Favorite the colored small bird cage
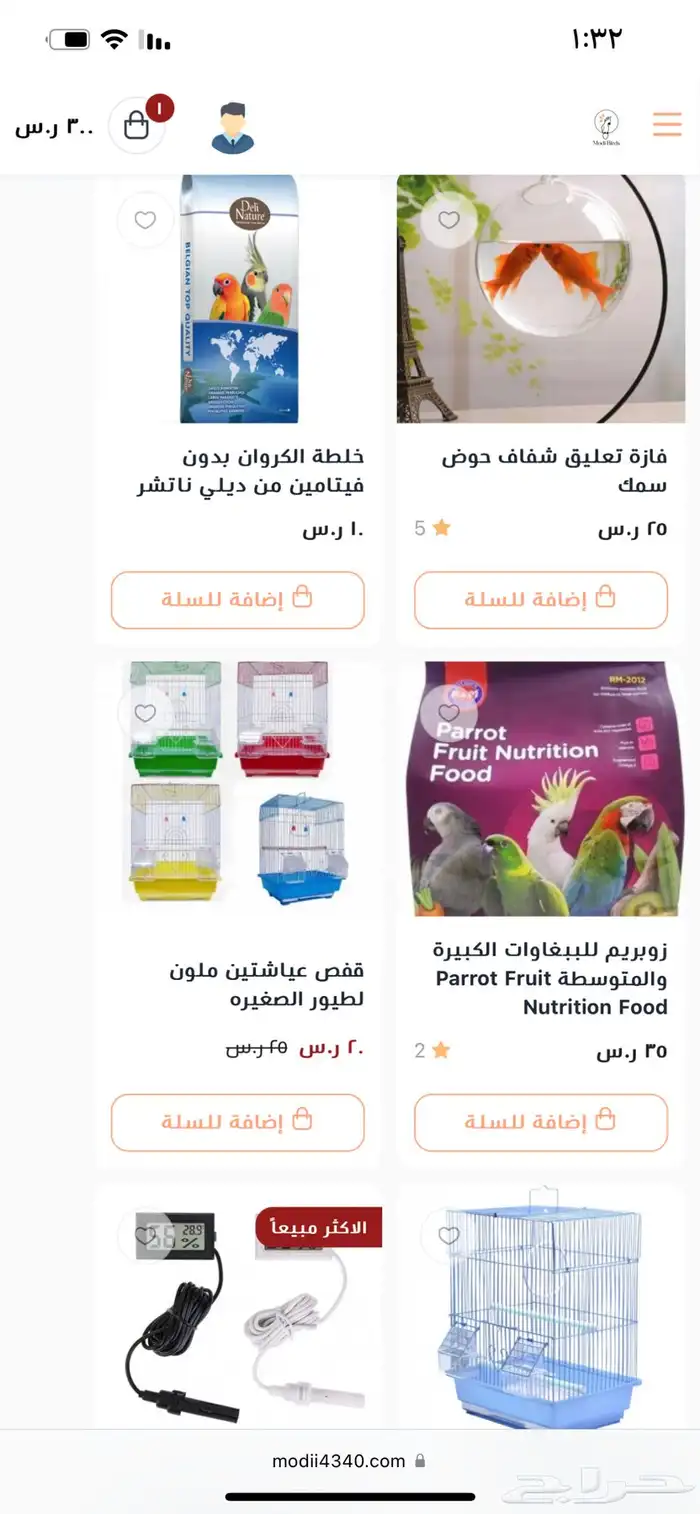 (146, 713)
